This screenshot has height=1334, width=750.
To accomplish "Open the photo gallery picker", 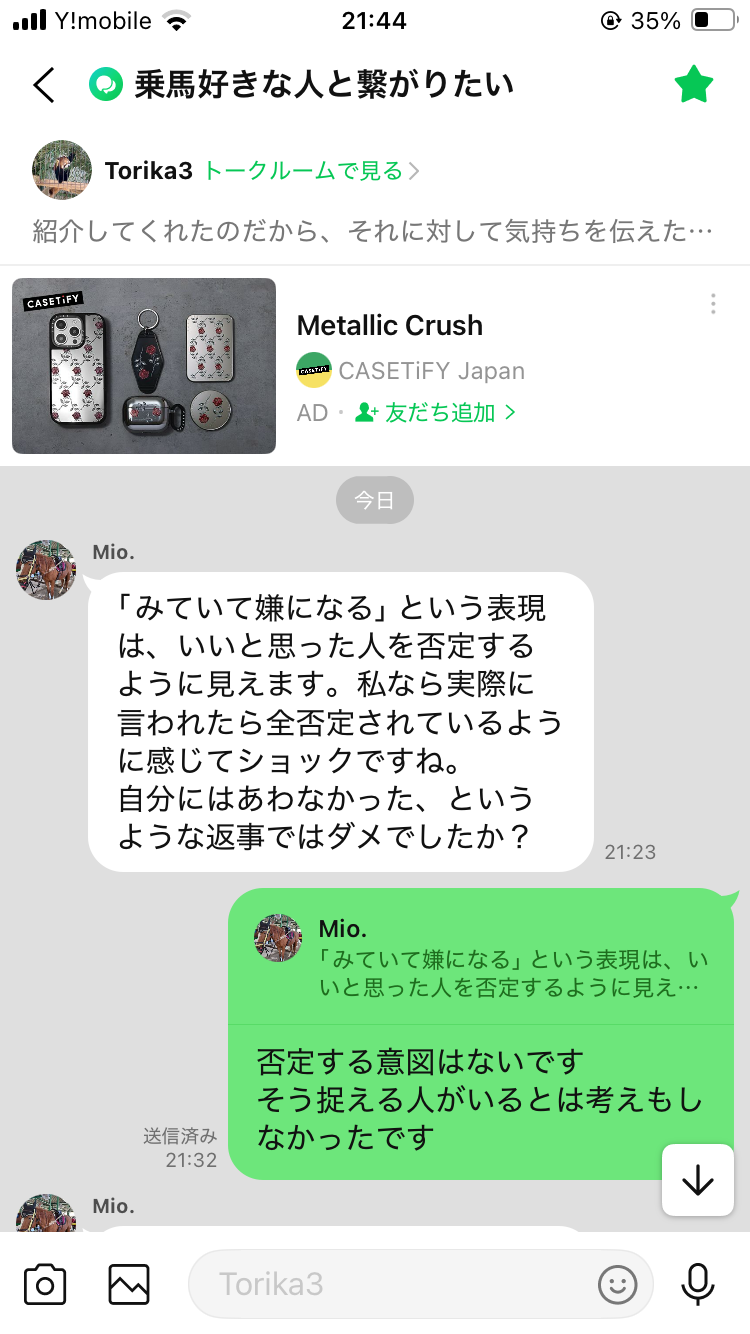I will 129,1283.
